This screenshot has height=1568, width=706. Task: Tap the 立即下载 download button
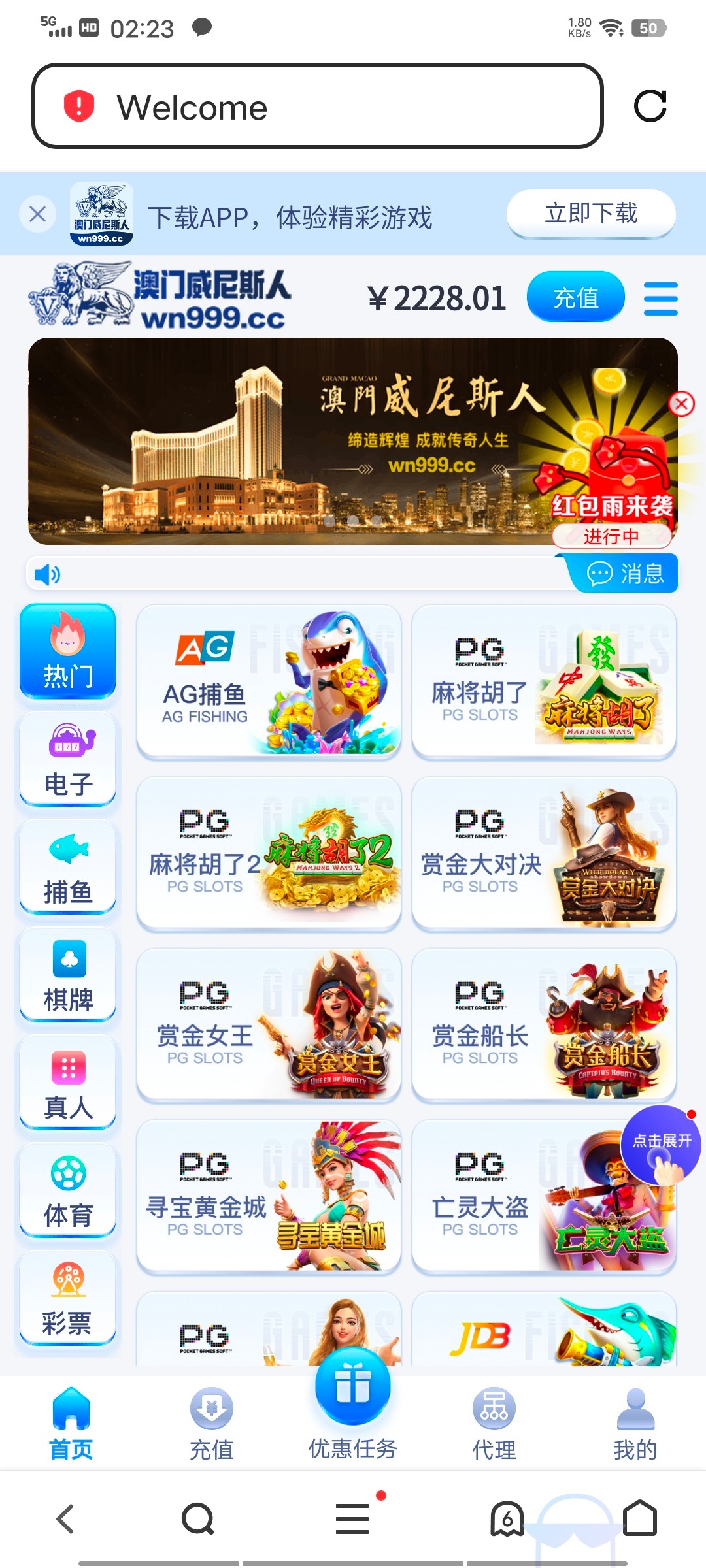pyautogui.click(x=590, y=214)
